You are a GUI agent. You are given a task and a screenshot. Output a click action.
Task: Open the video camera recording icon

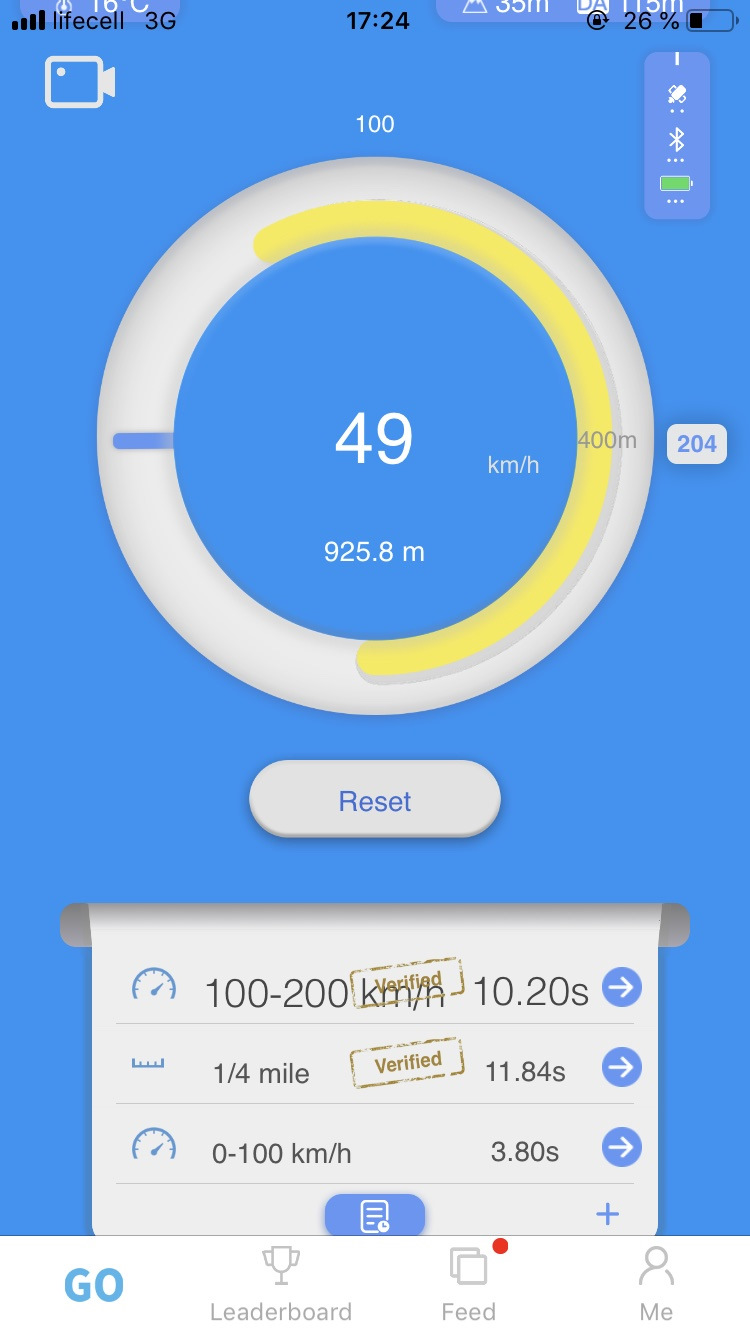point(80,82)
